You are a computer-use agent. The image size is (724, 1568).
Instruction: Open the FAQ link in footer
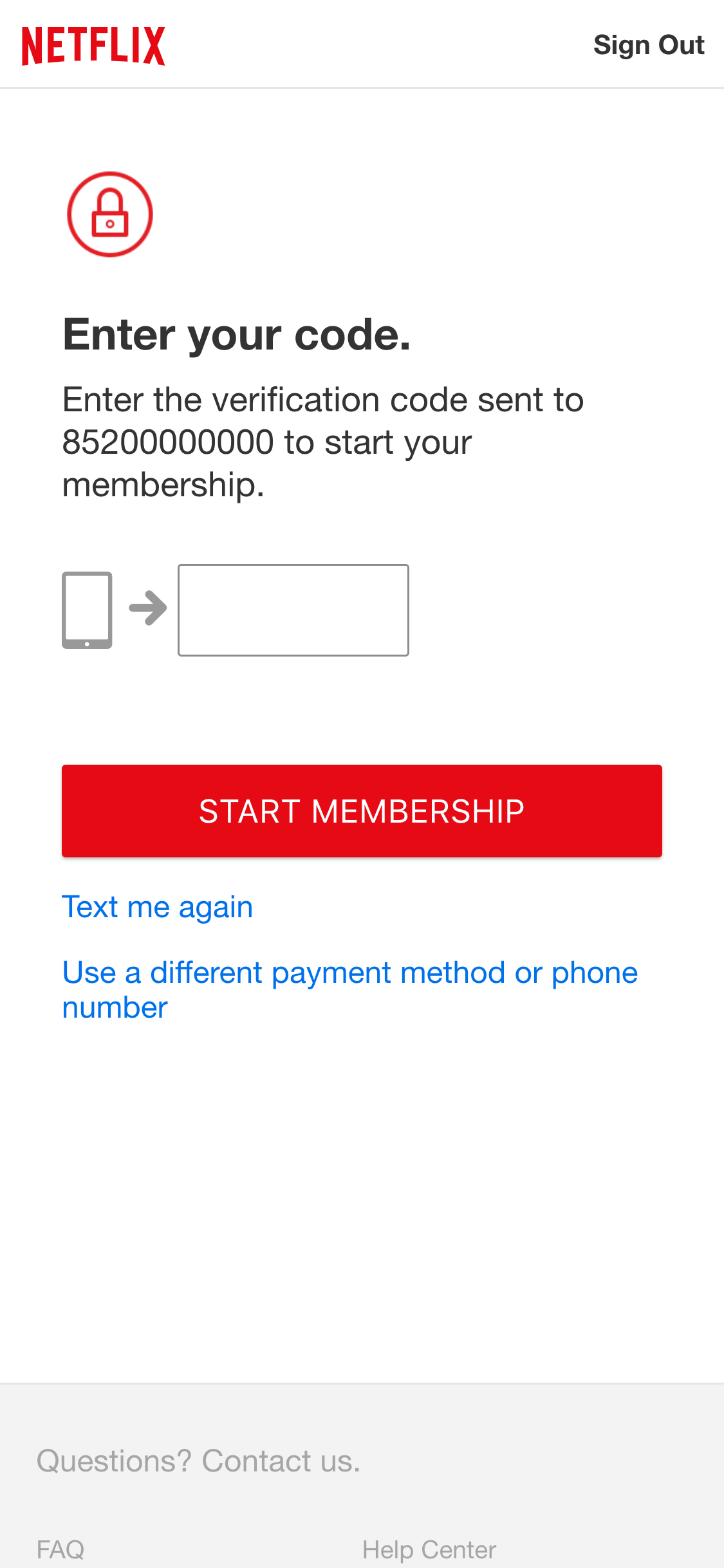coord(60,1549)
